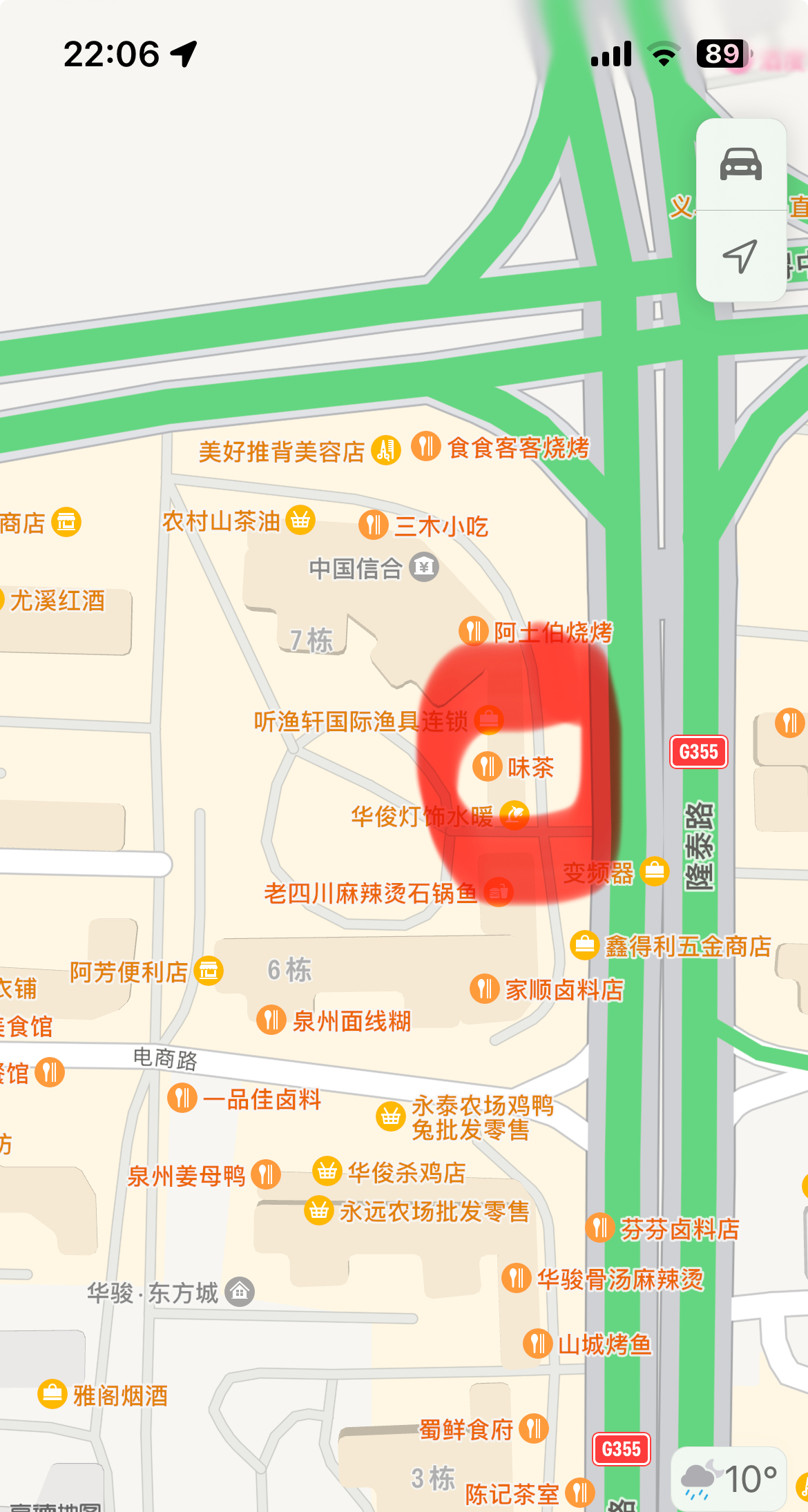Open 山城烤鱼 restaurant marker
The height and width of the screenshot is (1512, 808).
(x=537, y=1344)
